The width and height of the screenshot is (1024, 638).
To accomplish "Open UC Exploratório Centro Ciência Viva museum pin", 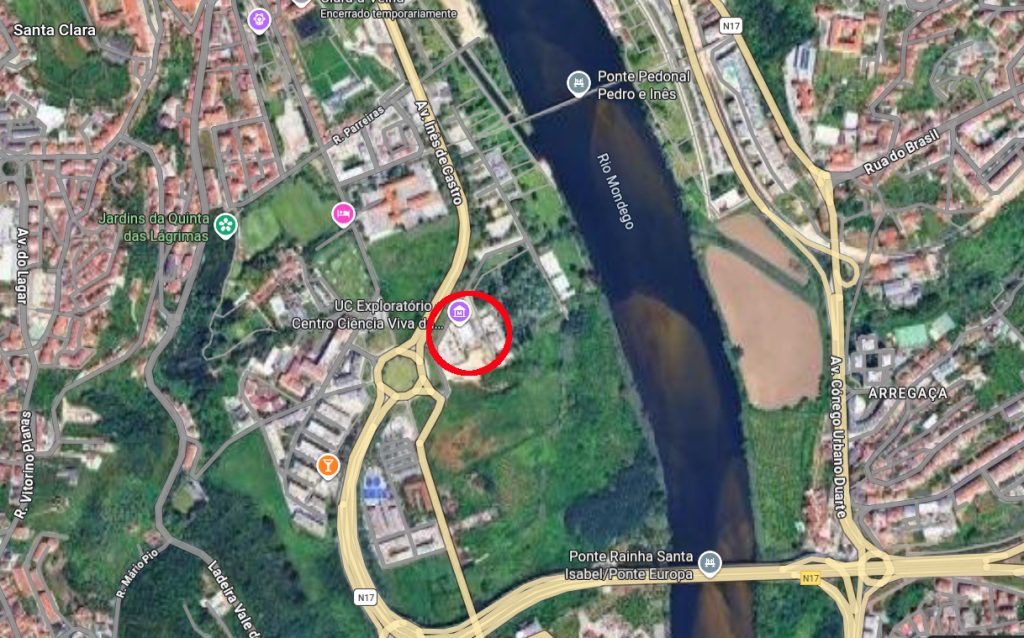I will pos(460,312).
